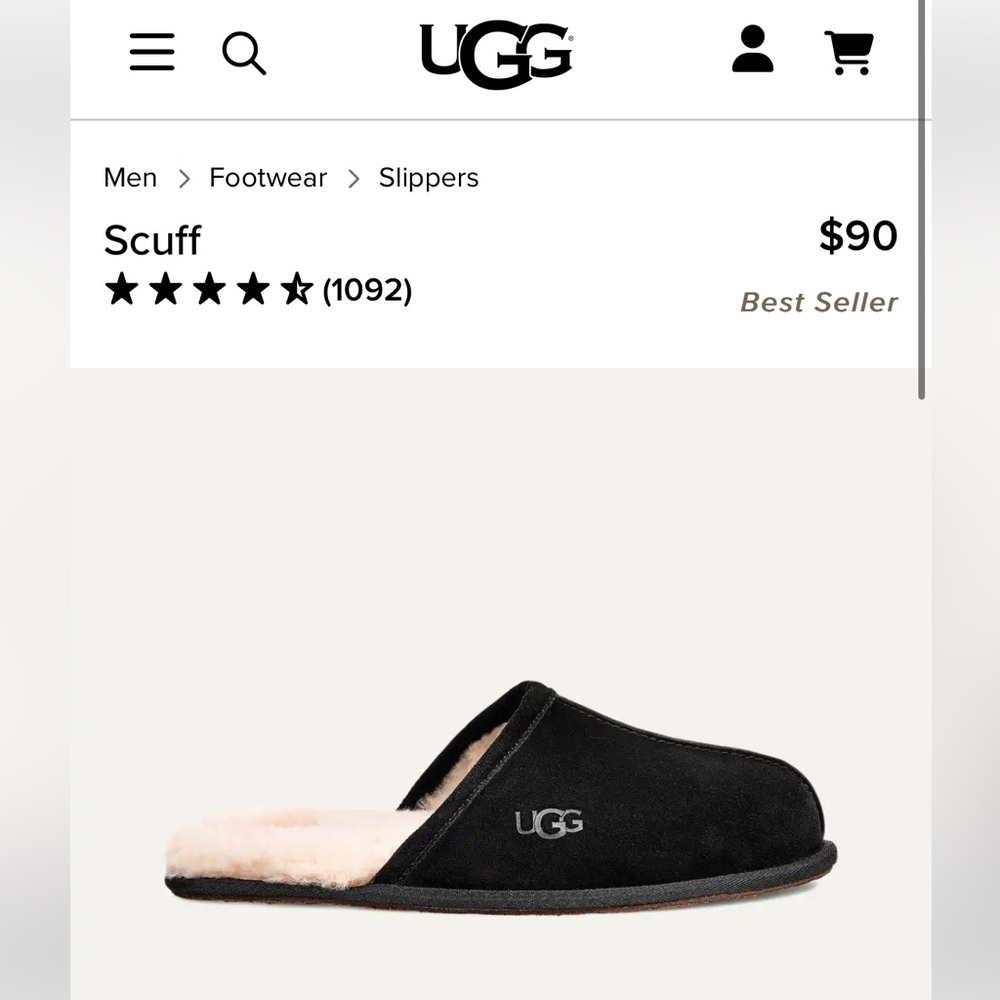Go to the Men breadcrumb

[130, 178]
